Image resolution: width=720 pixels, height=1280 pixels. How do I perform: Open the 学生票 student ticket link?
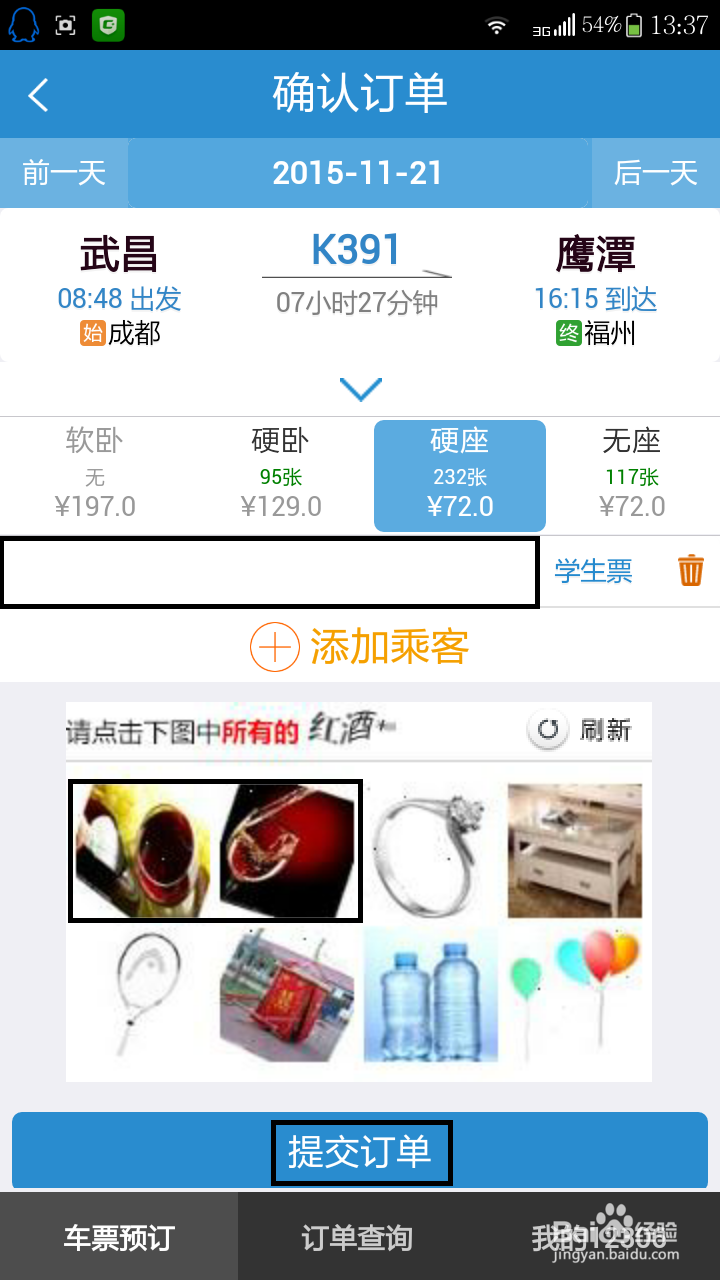[x=593, y=570]
